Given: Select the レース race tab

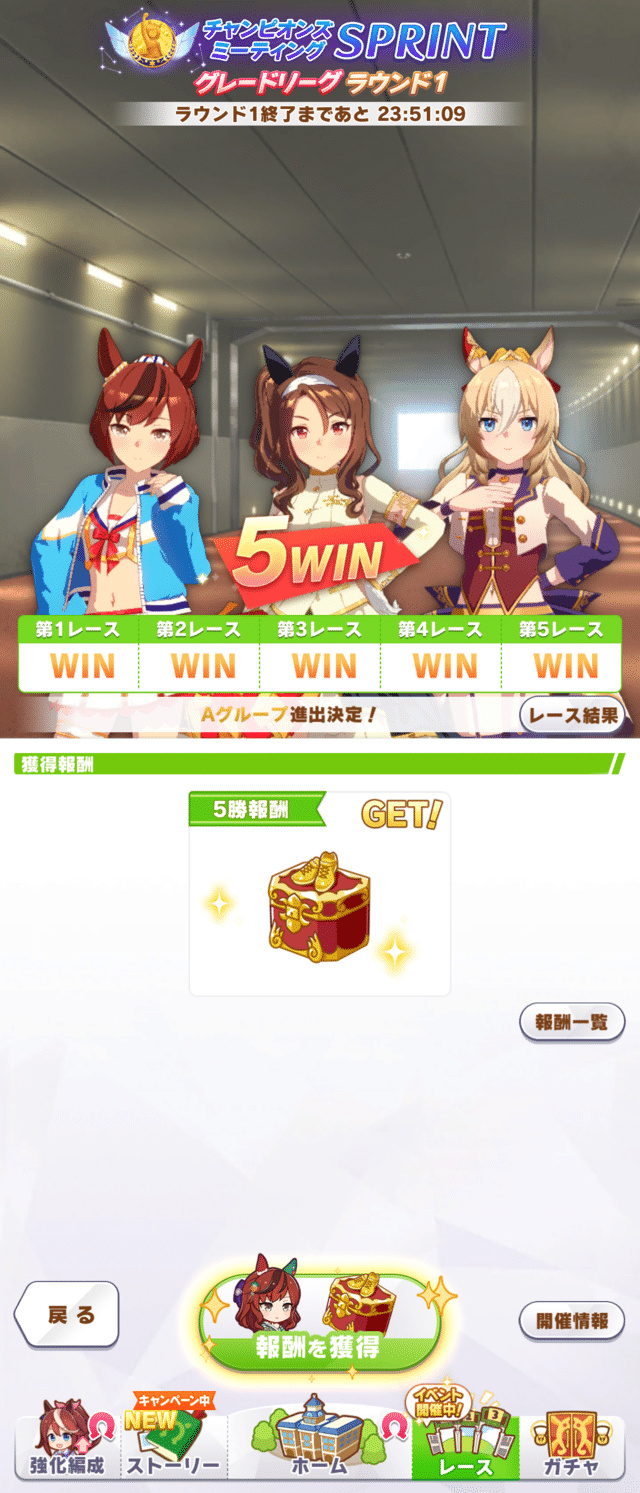Looking at the screenshot, I should (x=465, y=1445).
